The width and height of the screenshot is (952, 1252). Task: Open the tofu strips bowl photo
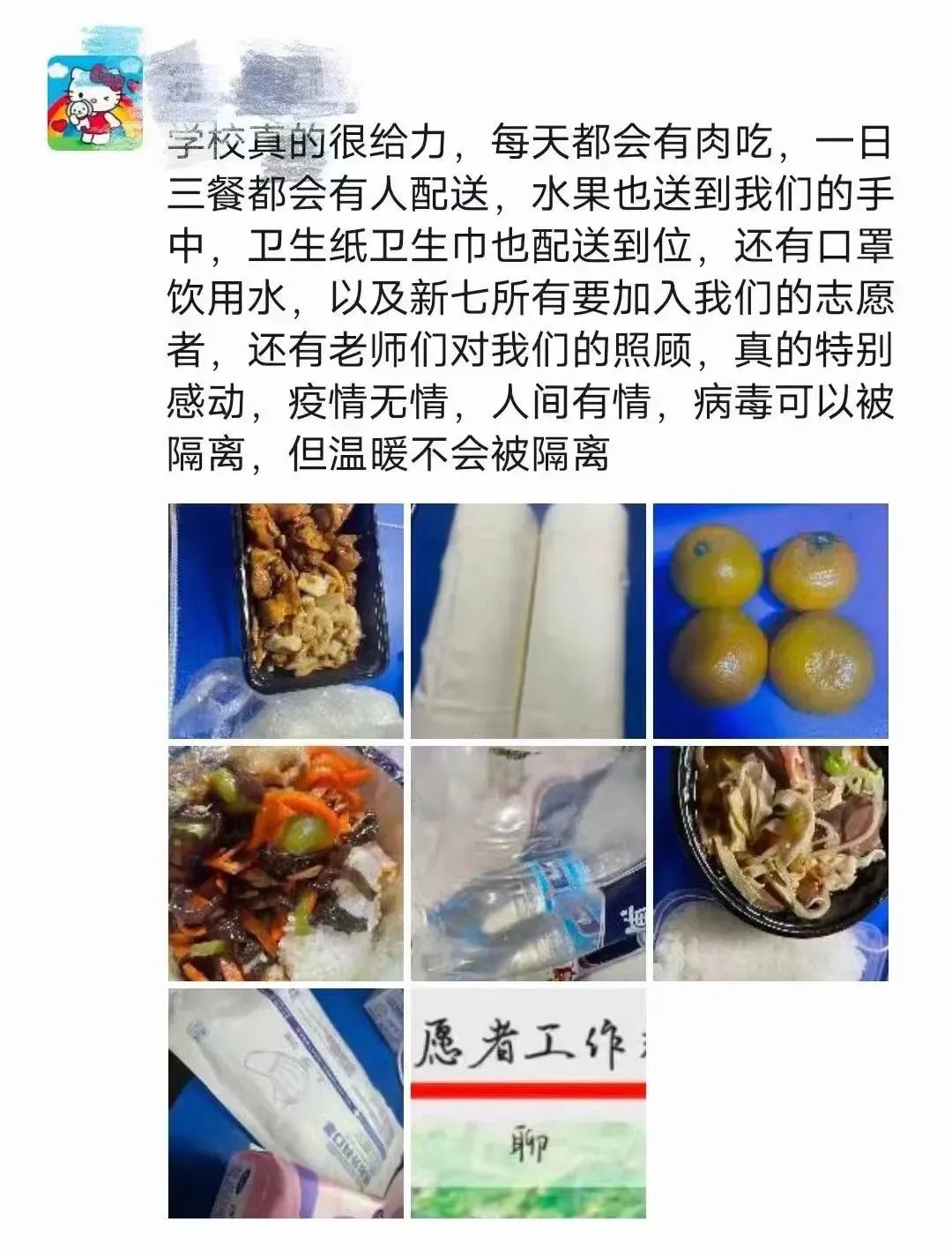[770, 863]
